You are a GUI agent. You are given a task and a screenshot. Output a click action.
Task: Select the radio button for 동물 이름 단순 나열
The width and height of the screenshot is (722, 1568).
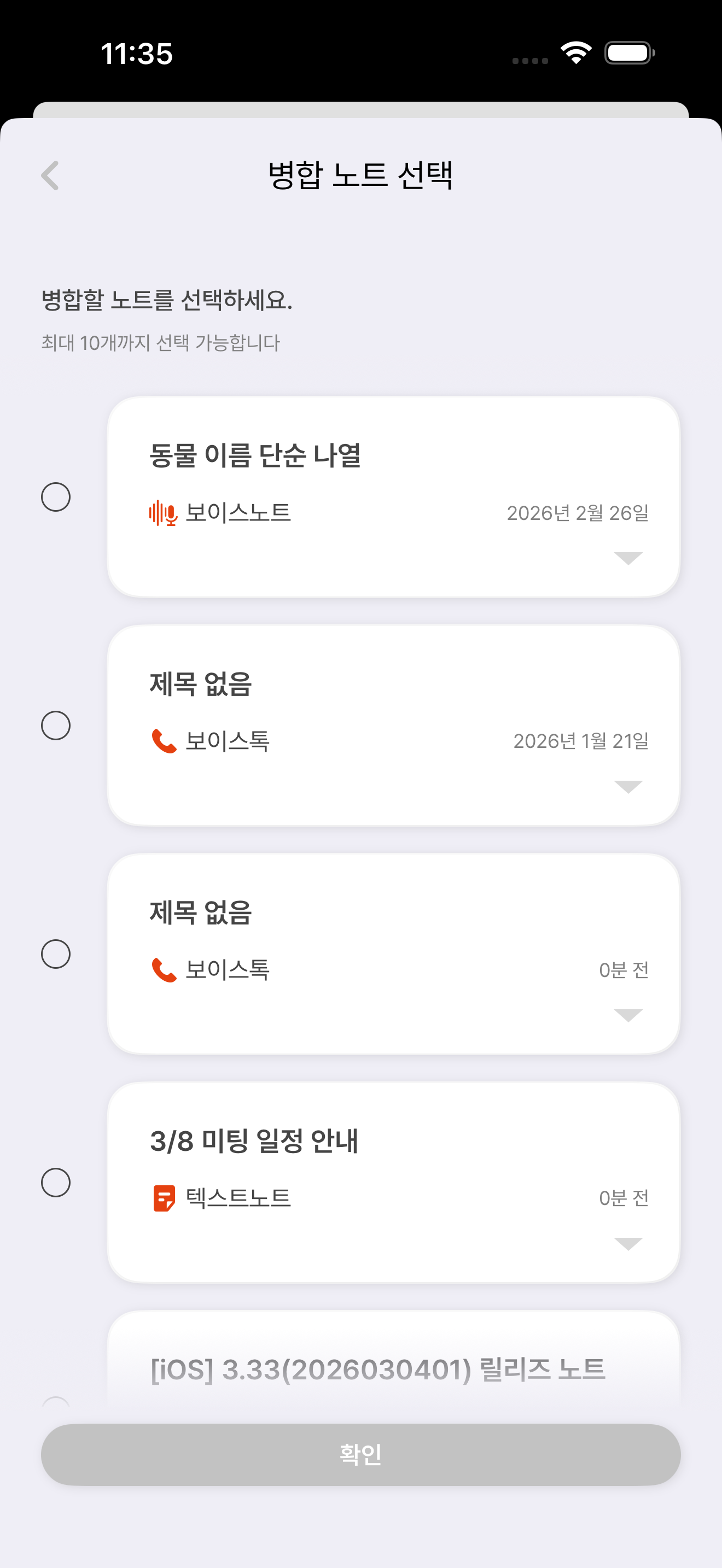pos(55,496)
